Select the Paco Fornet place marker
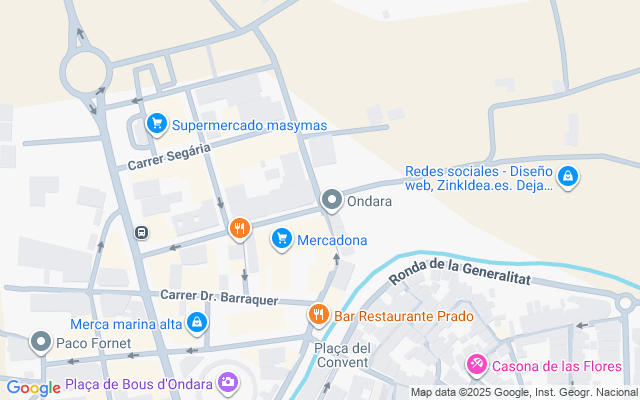Screen dimensions: 640x400 click(x=41, y=343)
